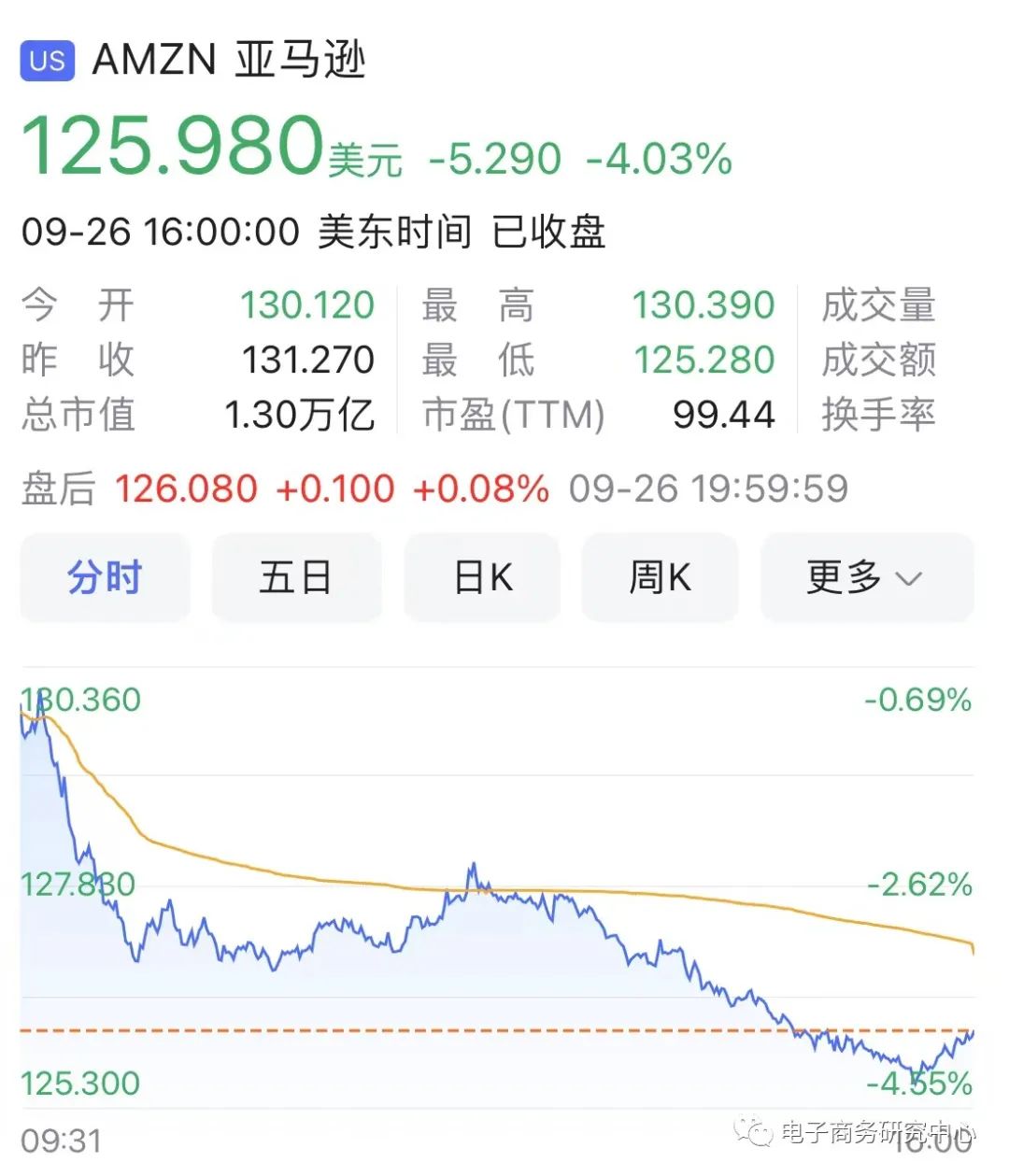Switch to the 五日 five-day chart

click(296, 577)
